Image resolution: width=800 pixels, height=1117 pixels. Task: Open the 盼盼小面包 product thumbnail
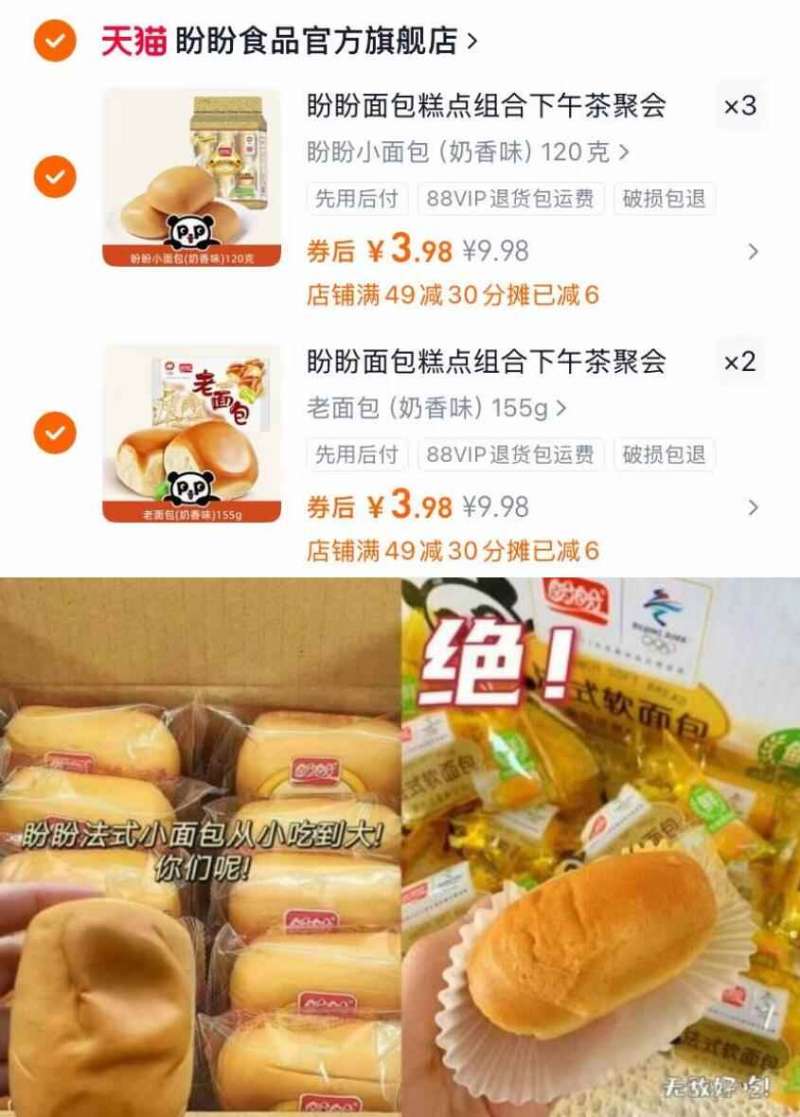pyautogui.click(x=195, y=180)
